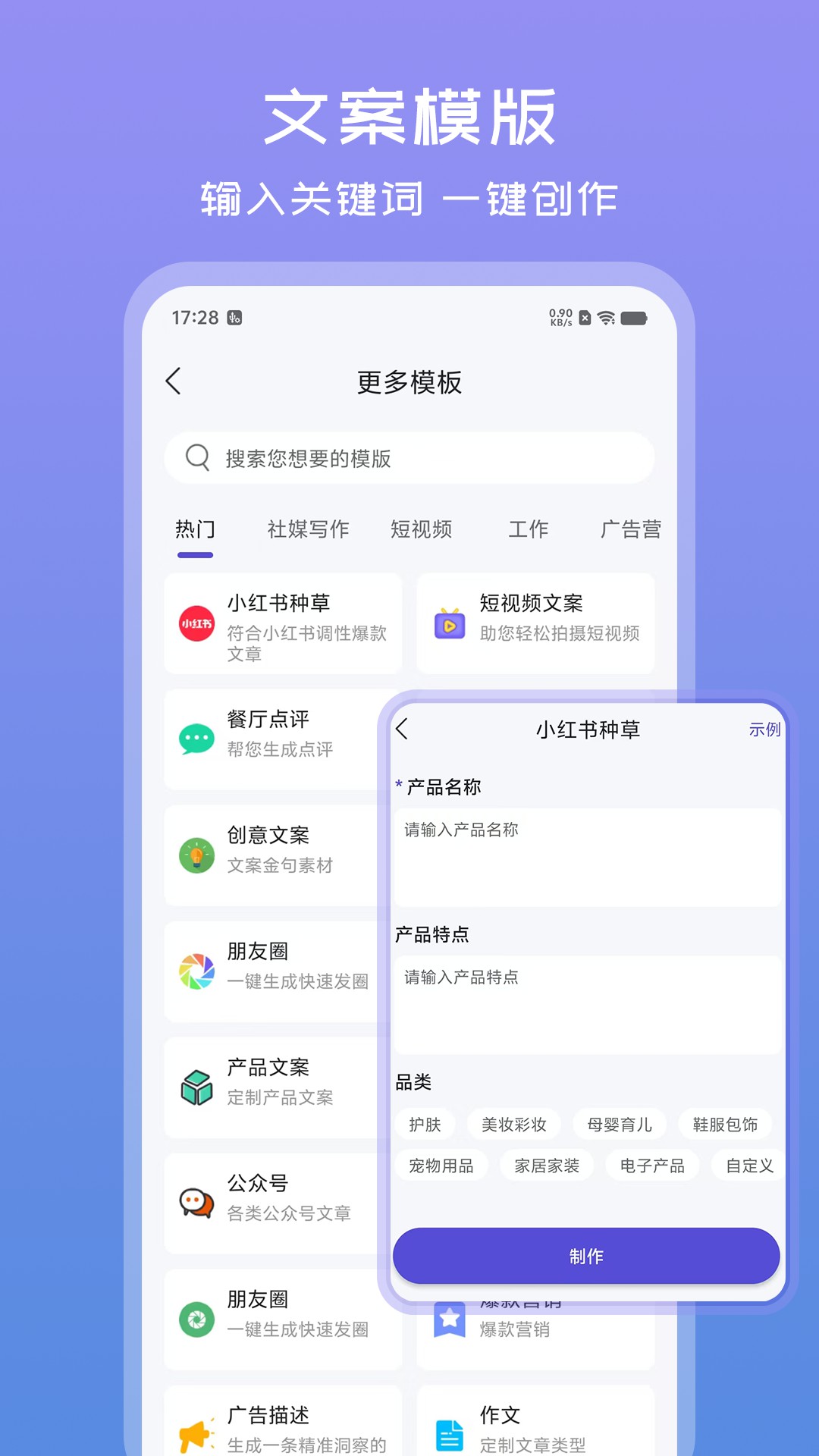Click the 广告描述 megaphone icon
This screenshot has width=819, height=1456.
point(196,1433)
